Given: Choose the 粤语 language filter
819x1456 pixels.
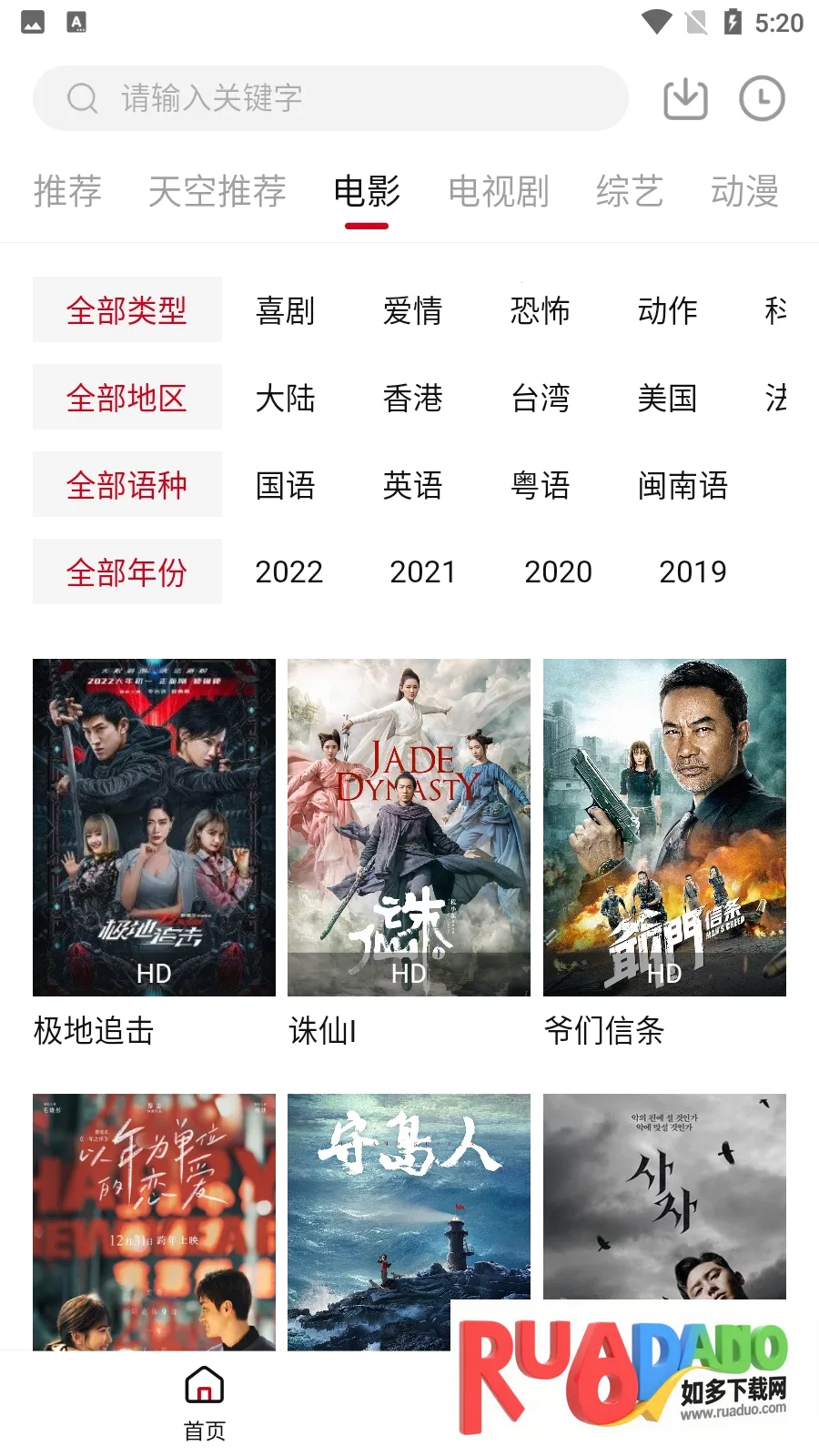Looking at the screenshot, I should point(540,485).
